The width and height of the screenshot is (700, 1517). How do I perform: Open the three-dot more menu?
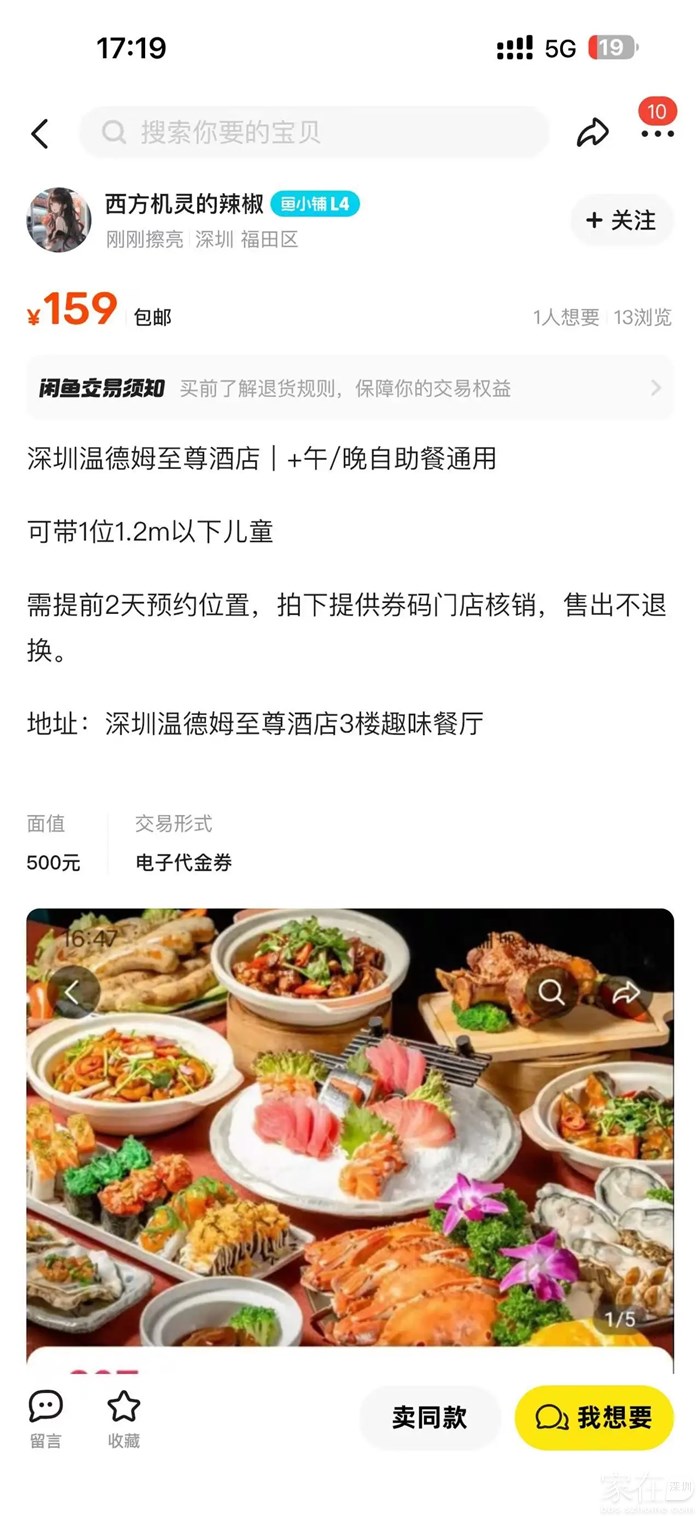point(657,133)
